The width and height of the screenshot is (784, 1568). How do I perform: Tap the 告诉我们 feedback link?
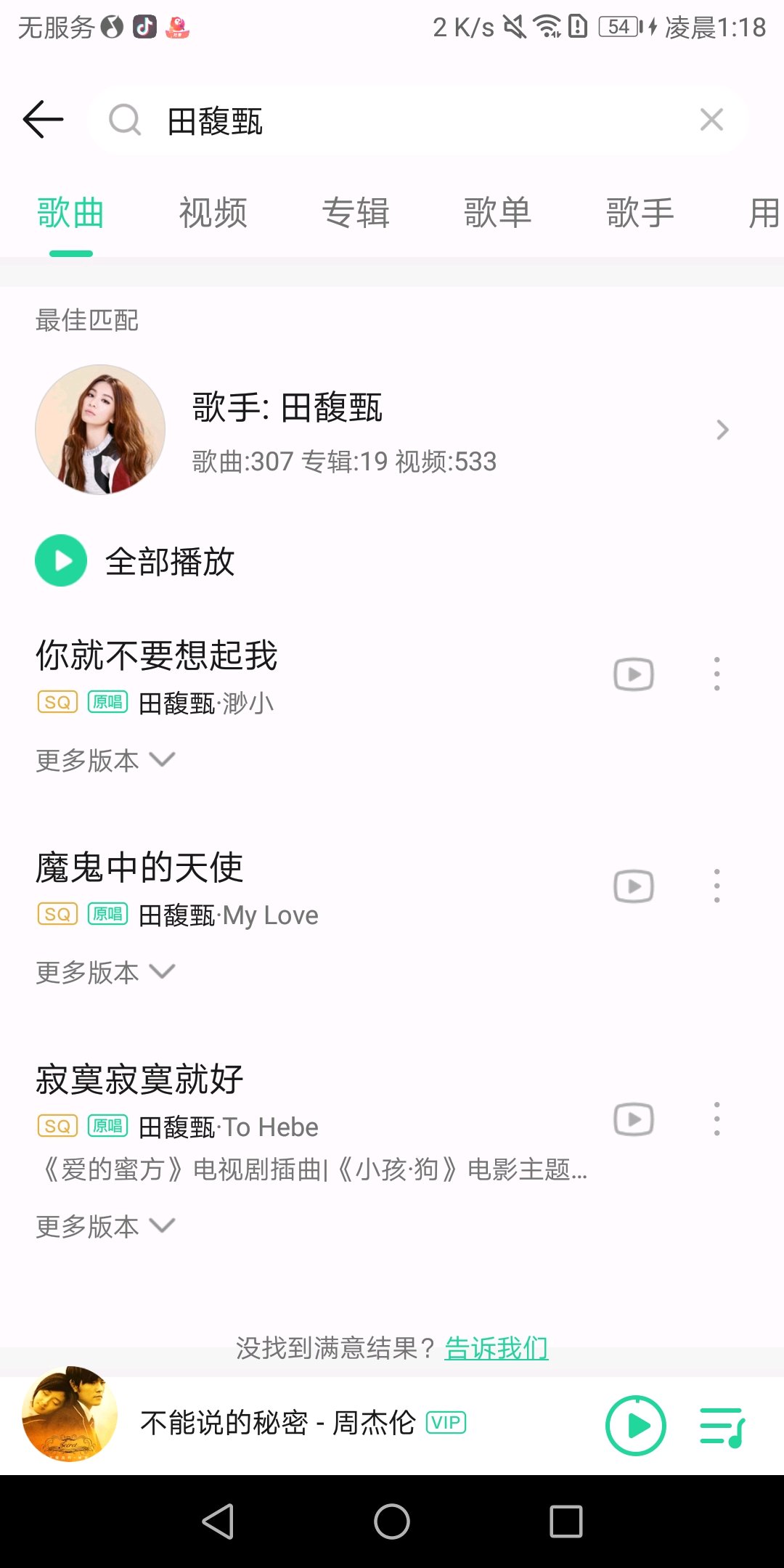[497, 1348]
